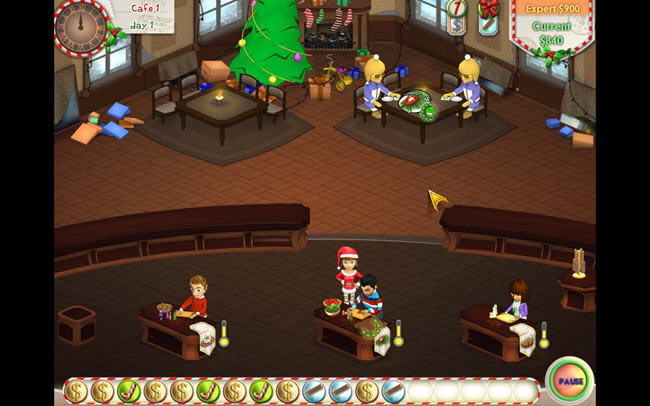
Task: Pause the game
Action: (570, 381)
